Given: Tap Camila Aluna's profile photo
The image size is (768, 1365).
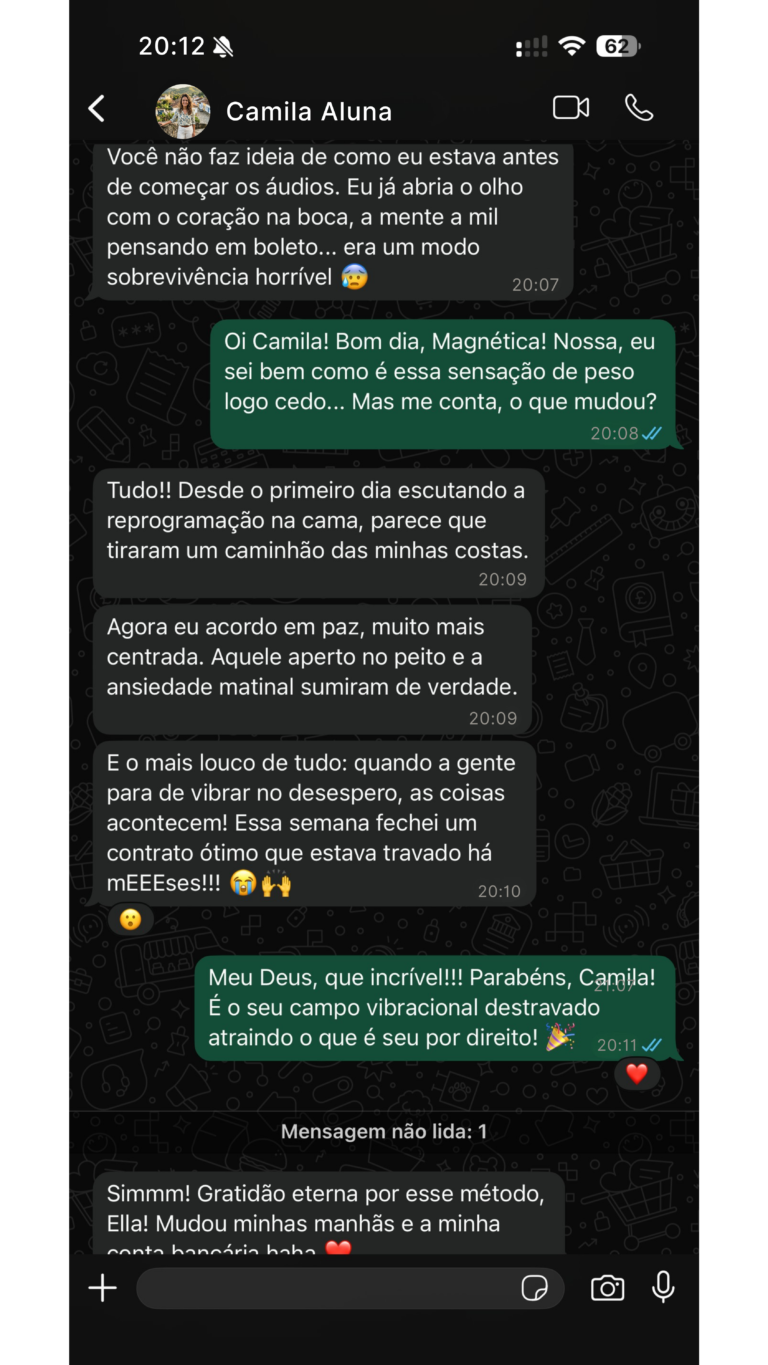Looking at the screenshot, I should pyautogui.click(x=183, y=110).
